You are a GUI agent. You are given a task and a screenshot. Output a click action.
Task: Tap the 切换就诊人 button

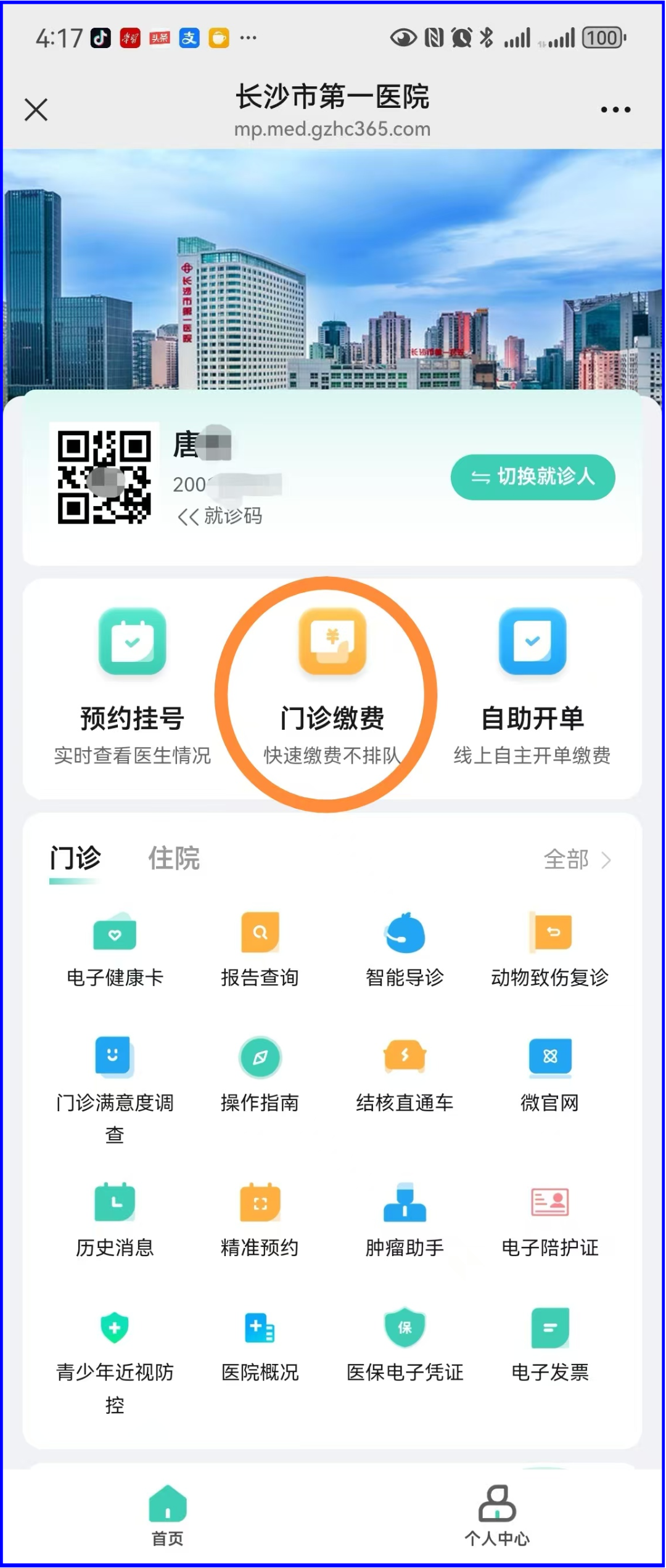[533, 477]
